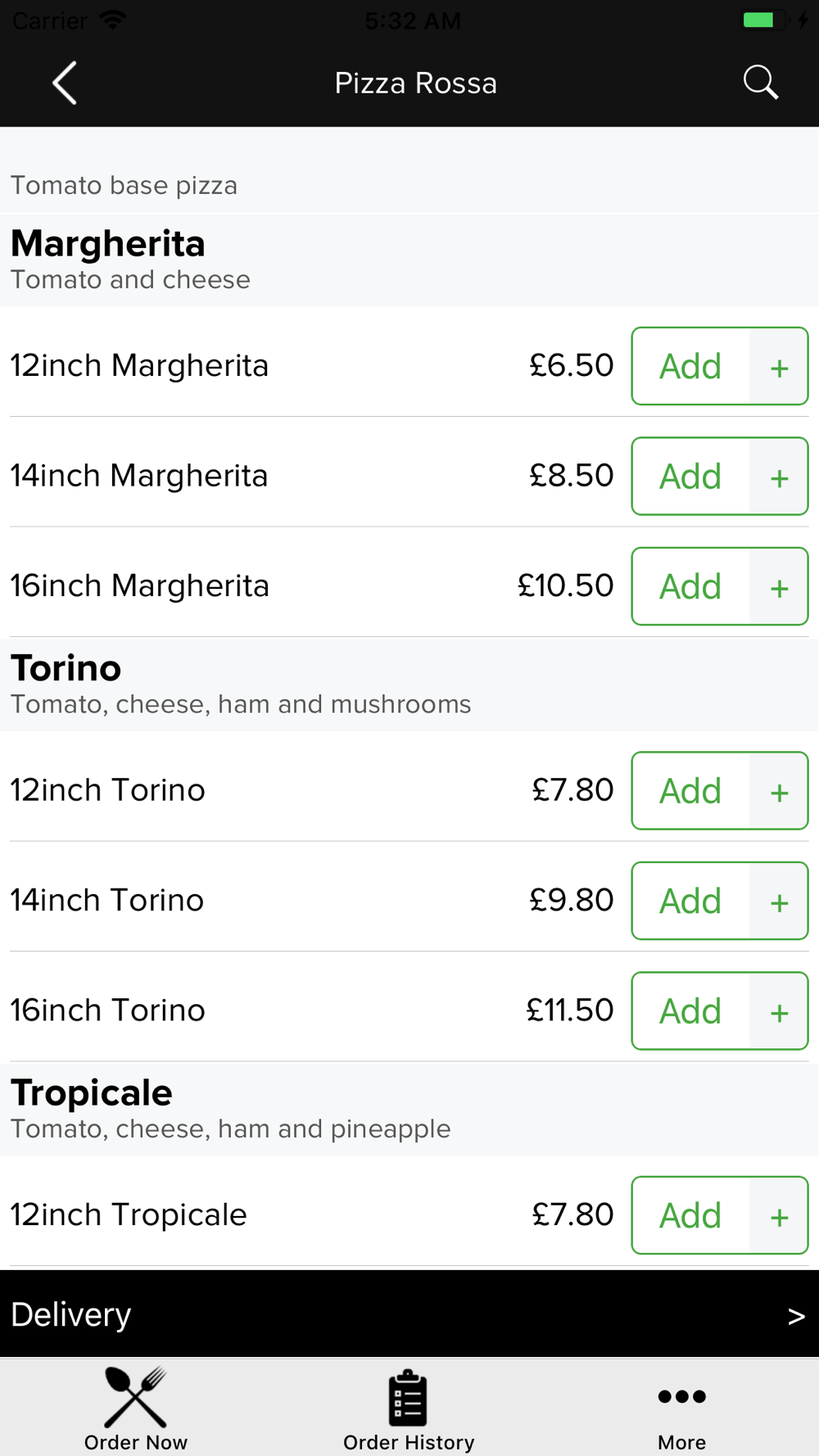Add 12inch Torino to order
Image resolution: width=819 pixels, height=1456 pixels.
(720, 790)
